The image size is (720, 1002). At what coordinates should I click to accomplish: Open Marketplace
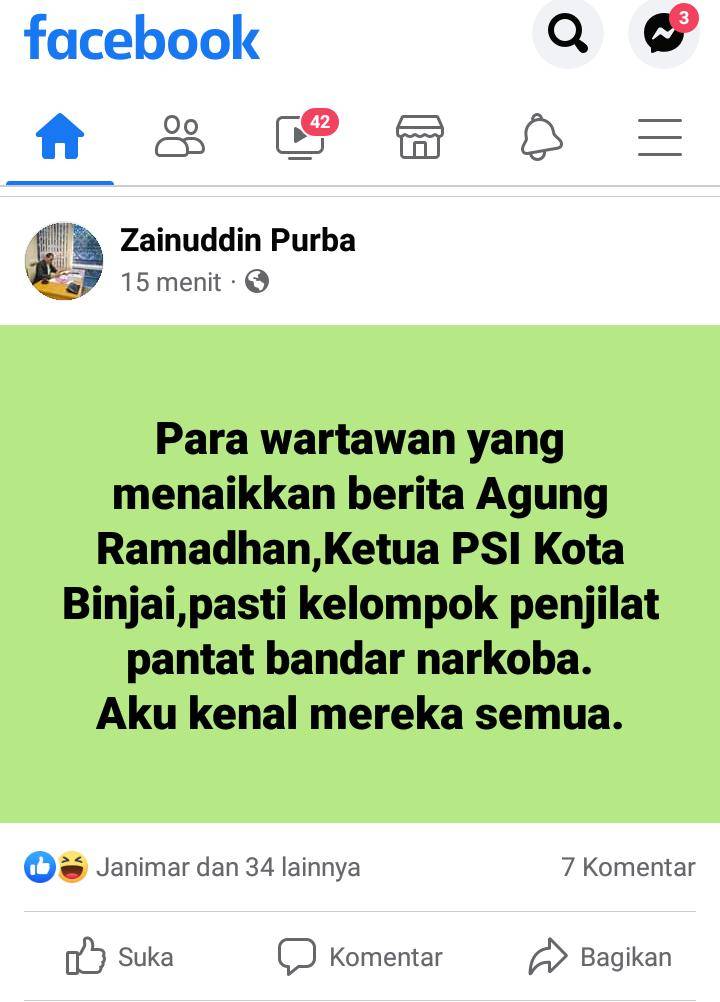420,138
